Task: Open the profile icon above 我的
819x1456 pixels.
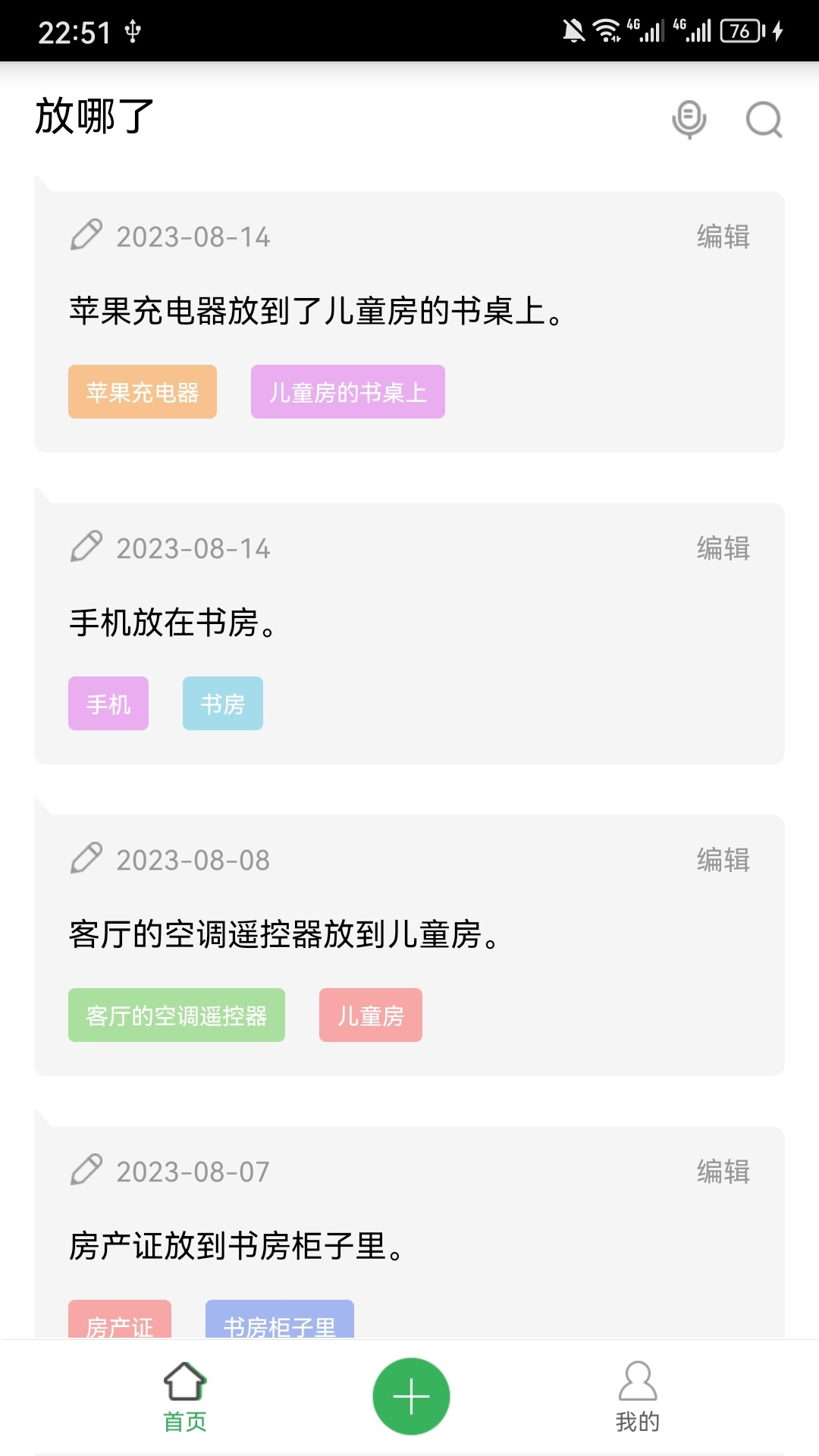Action: click(637, 1382)
